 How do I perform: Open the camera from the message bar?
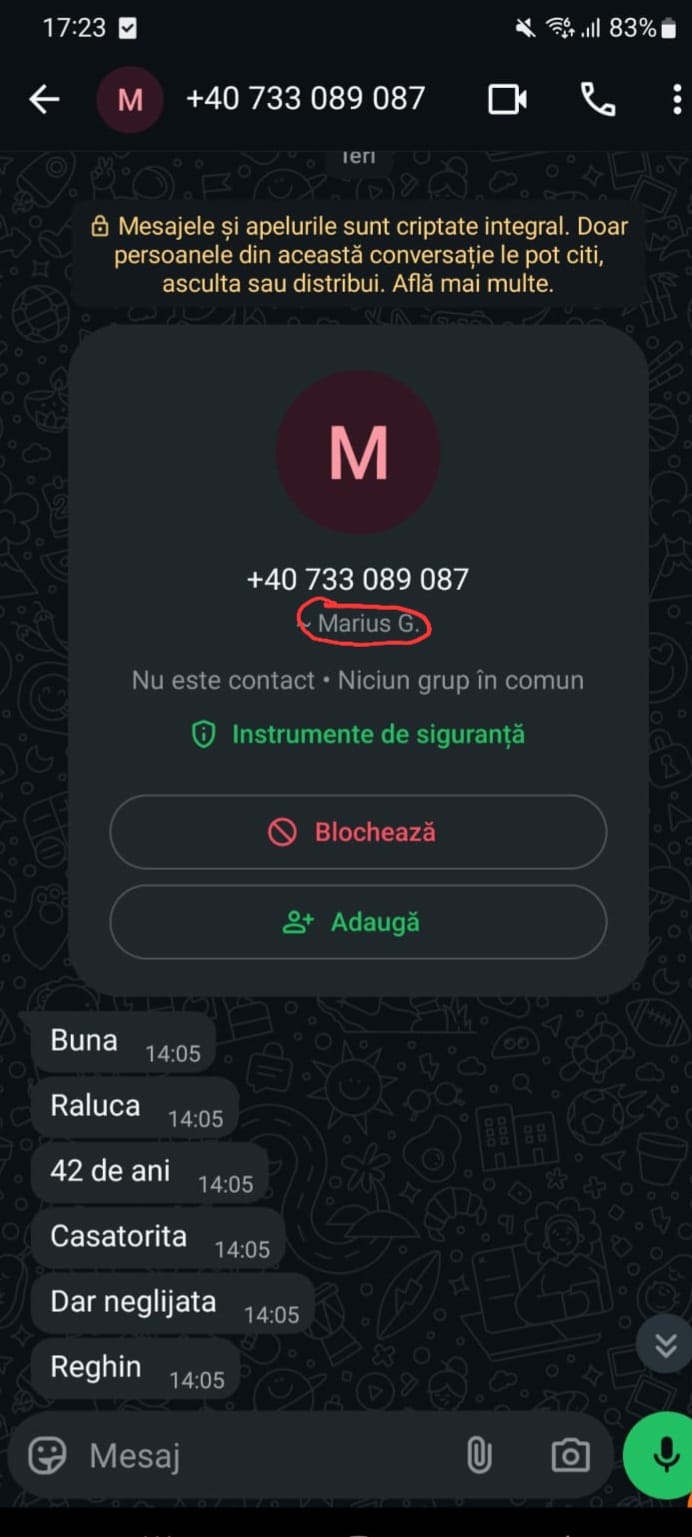pyautogui.click(x=570, y=1455)
